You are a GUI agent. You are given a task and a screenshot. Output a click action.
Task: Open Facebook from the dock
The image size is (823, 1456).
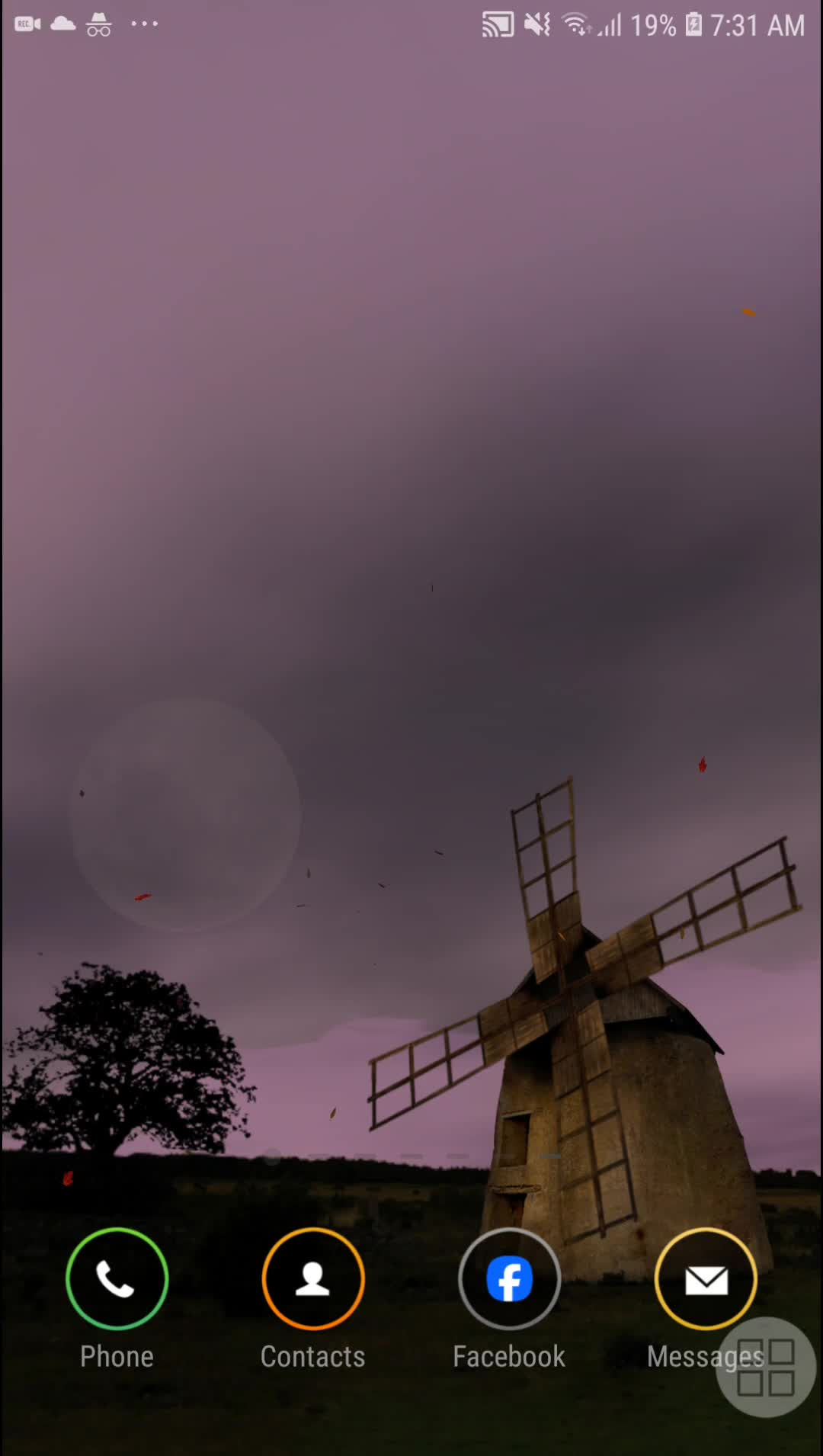pos(509,1278)
